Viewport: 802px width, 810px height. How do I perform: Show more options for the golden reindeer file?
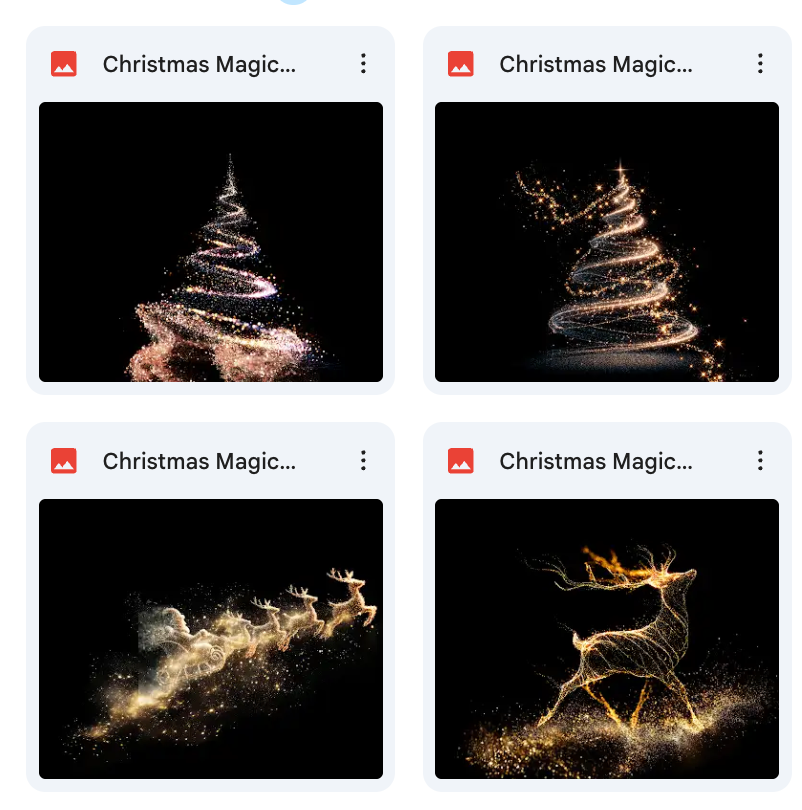pyautogui.click(x=760, y=461)
